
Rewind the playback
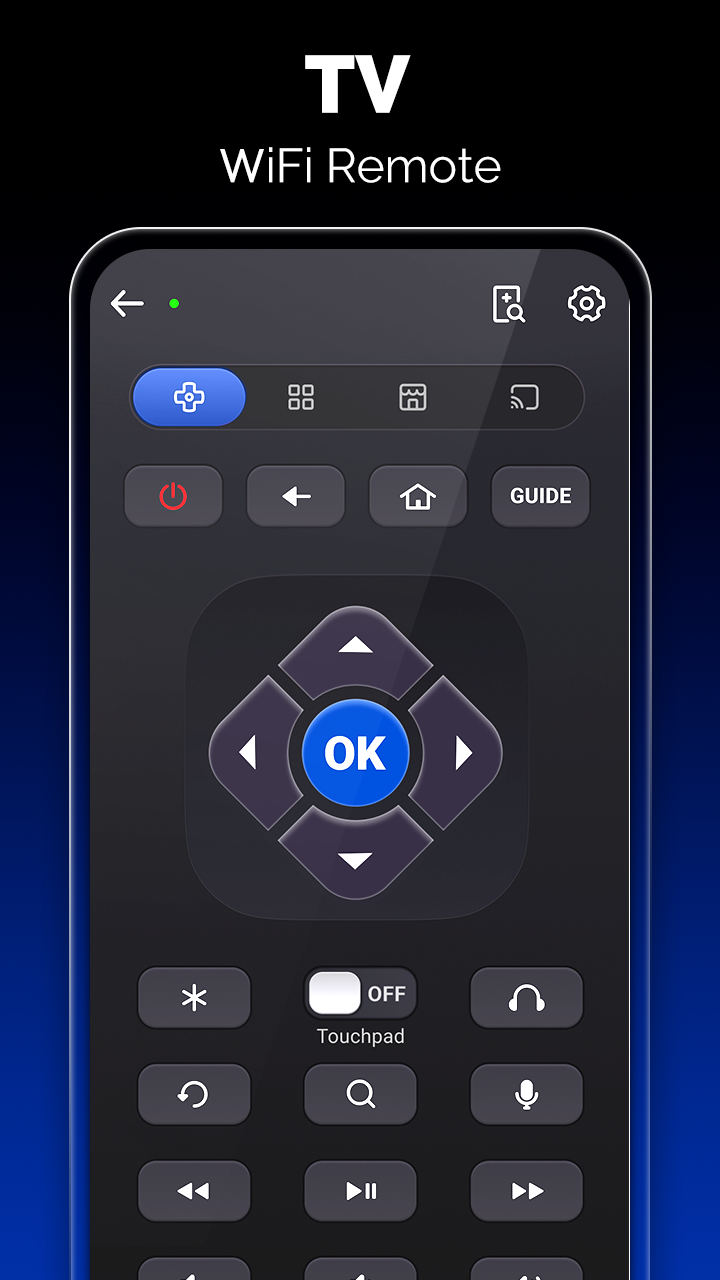pyautogui.click(x=194, y=1191)
